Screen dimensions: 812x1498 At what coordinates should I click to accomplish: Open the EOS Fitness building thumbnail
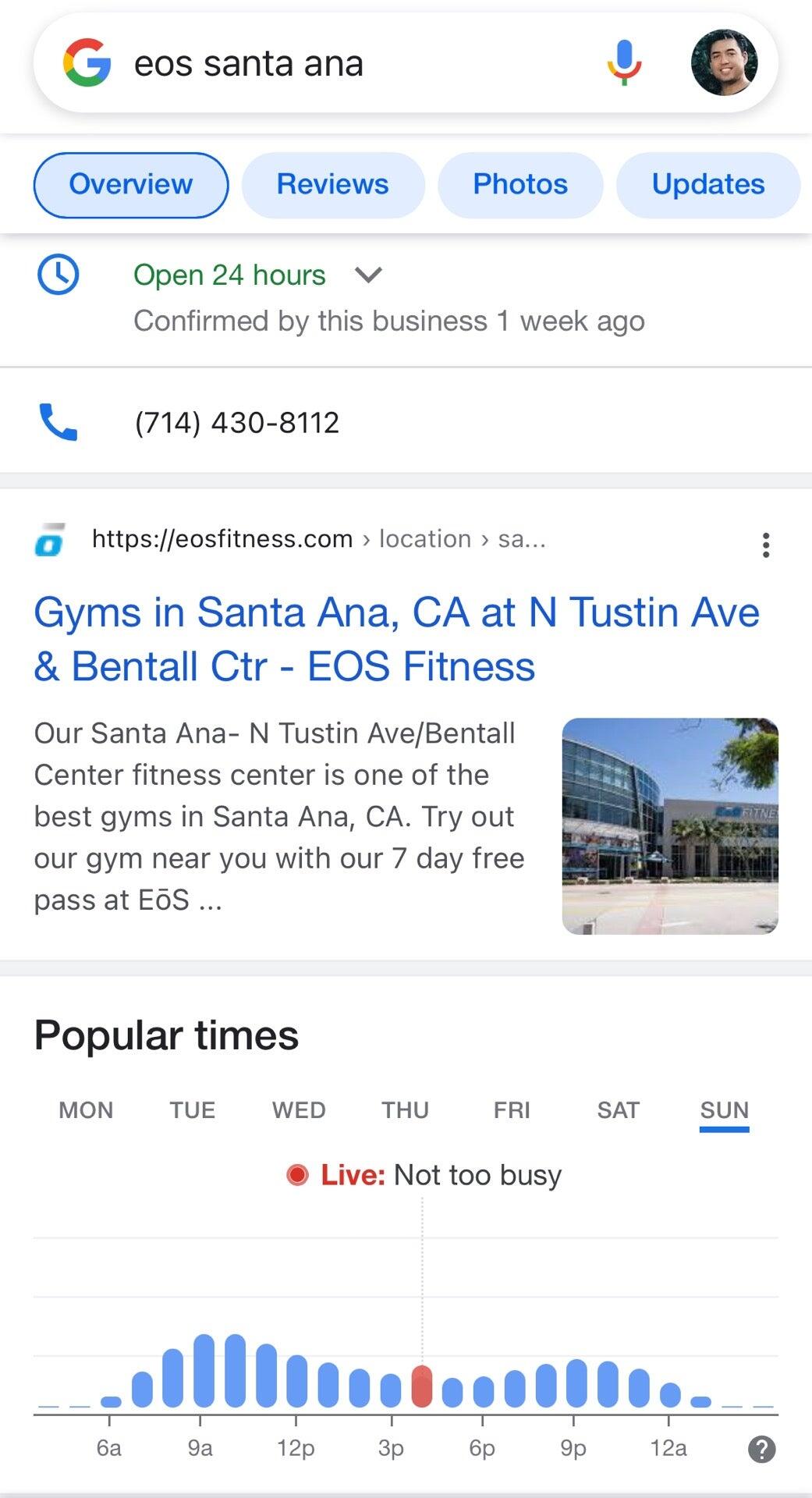pyautogui.click(x=670, y=825)
